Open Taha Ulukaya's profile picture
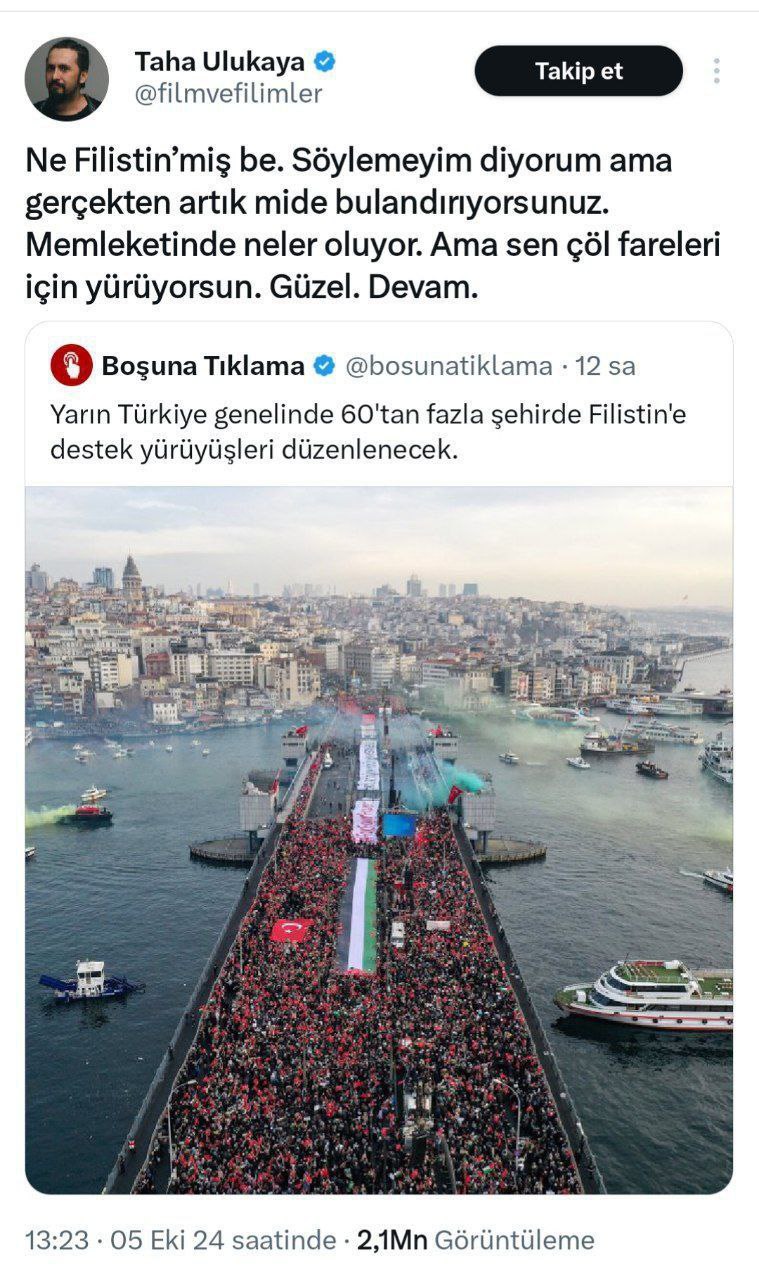Image resolution: width=759 pixels, height=1280 pixels. pyautogui.click(x=66, y=79)
